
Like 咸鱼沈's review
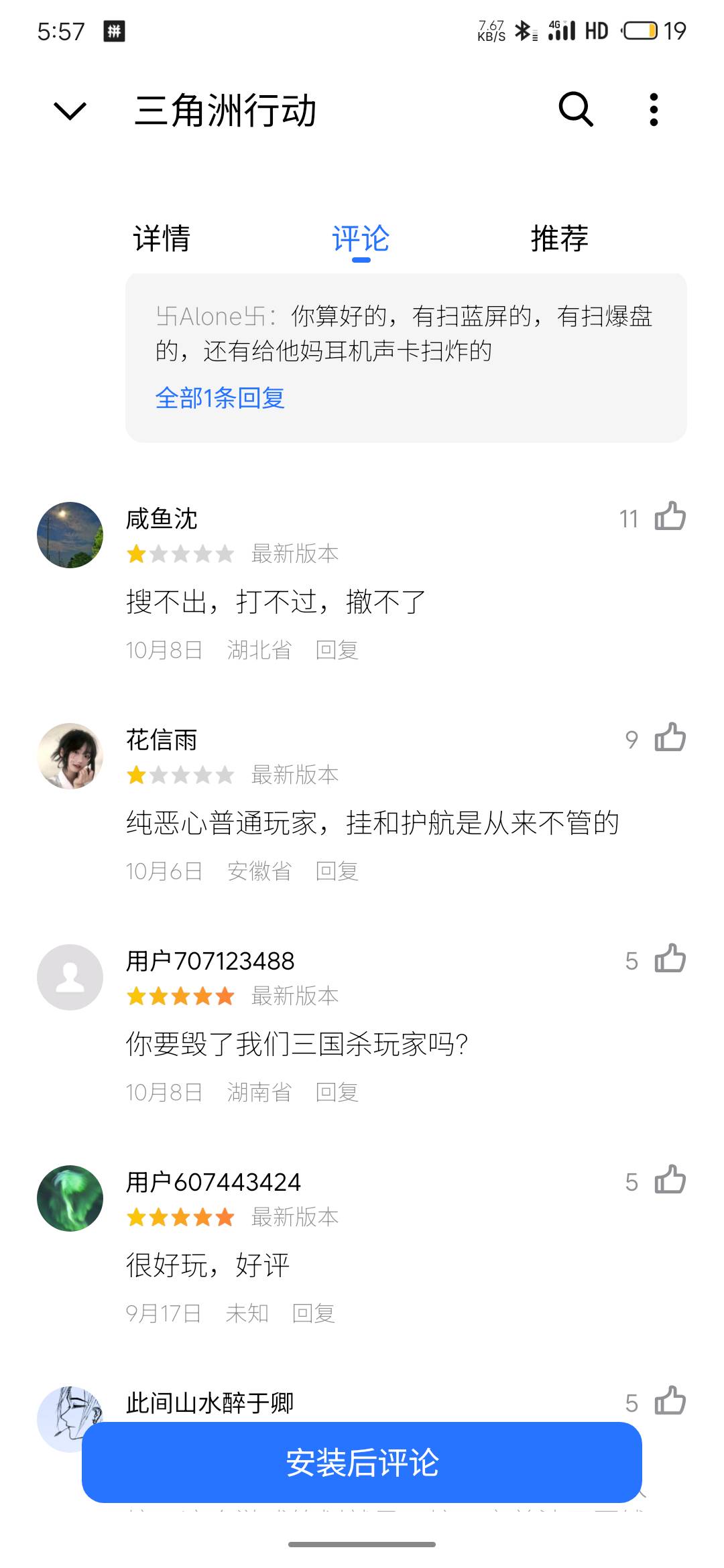(669, 517)
